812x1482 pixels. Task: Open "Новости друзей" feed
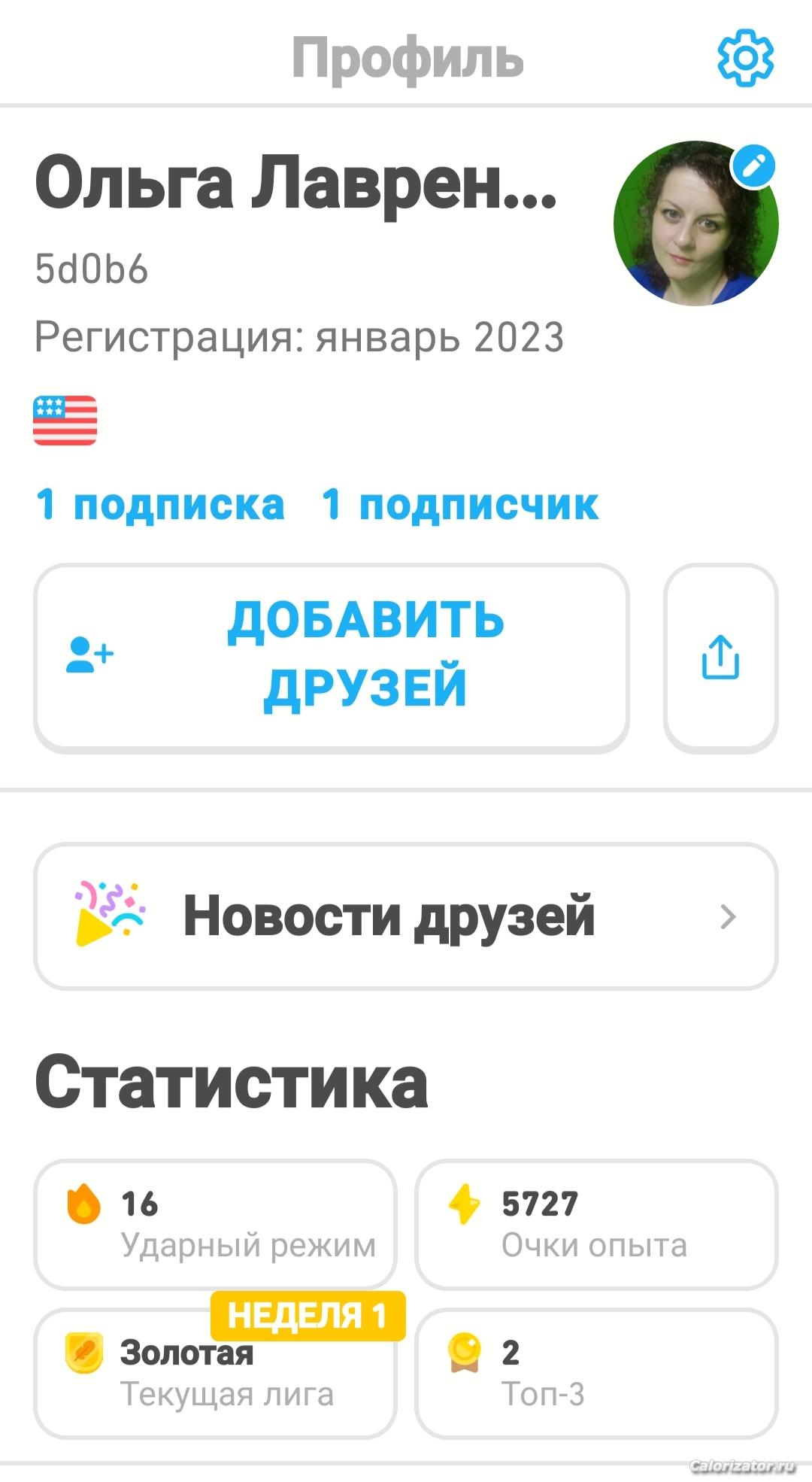point(406,916)
